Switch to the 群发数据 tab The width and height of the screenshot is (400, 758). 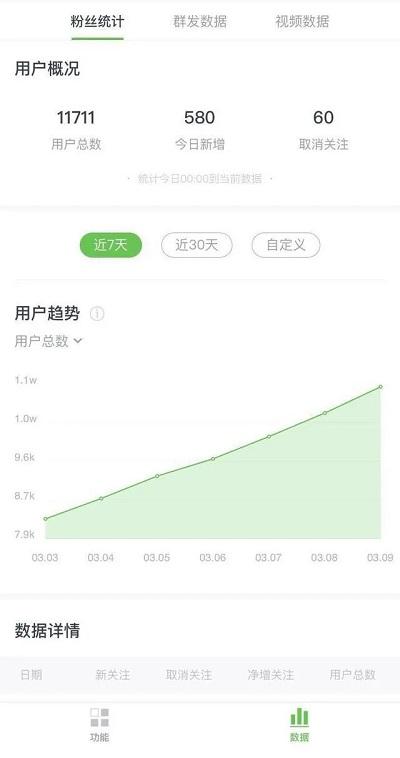[x=200, y=22]
